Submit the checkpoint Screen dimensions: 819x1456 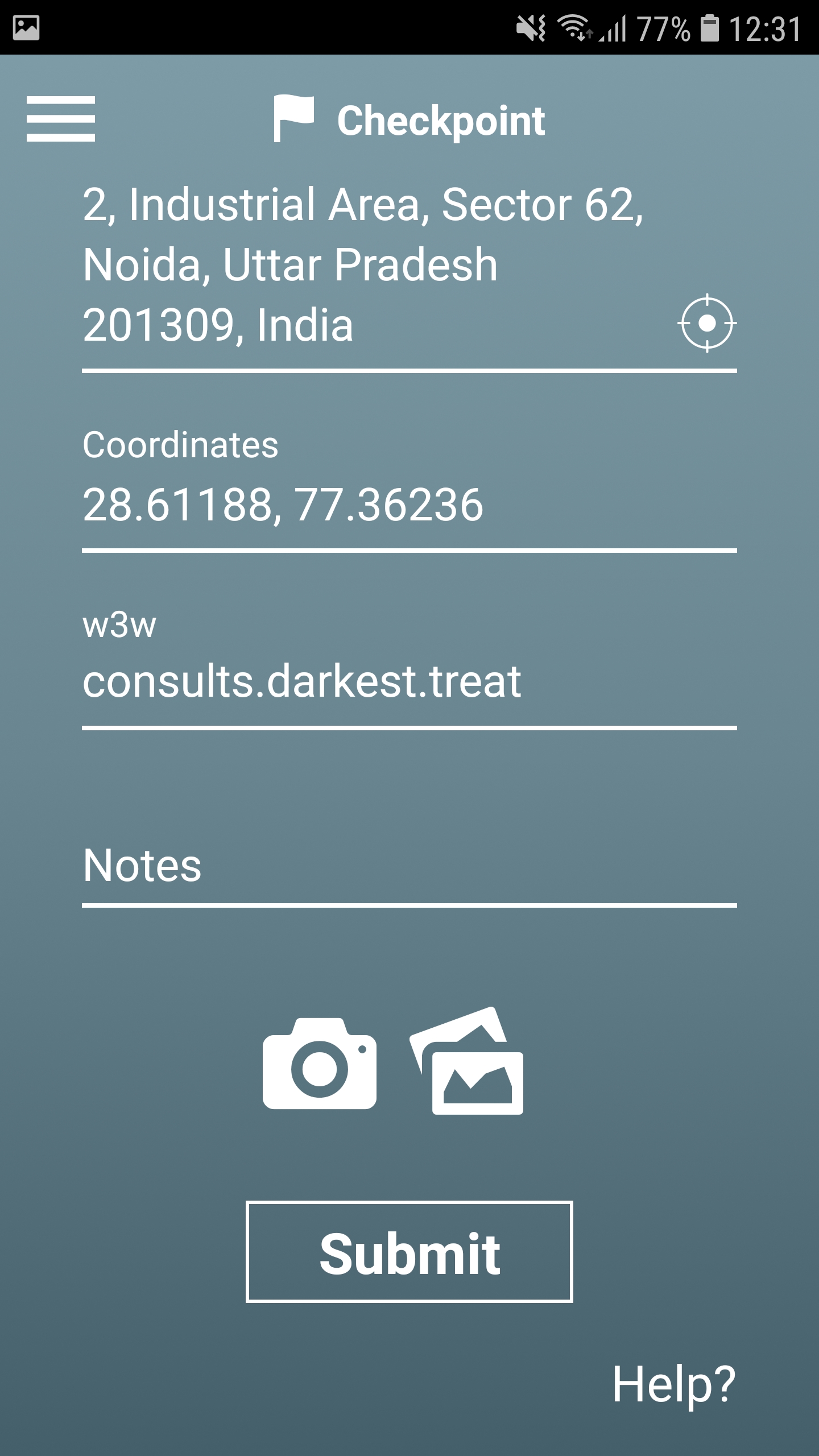pyautogui.click(x=409, y=1252)
